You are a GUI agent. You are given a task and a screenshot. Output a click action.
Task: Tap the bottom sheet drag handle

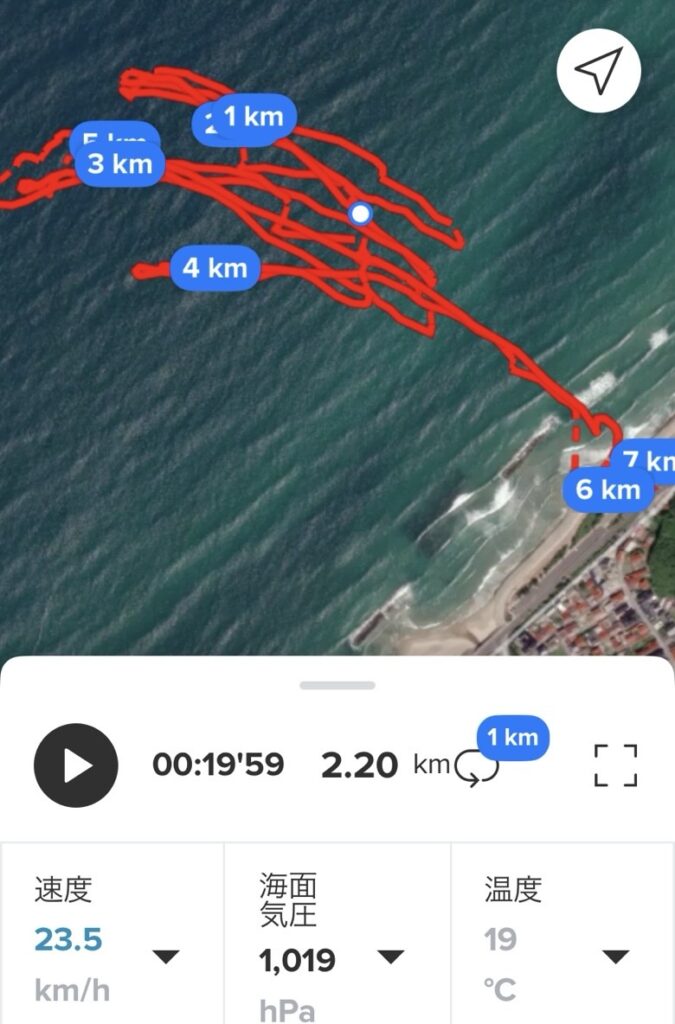tap(337, 686)
